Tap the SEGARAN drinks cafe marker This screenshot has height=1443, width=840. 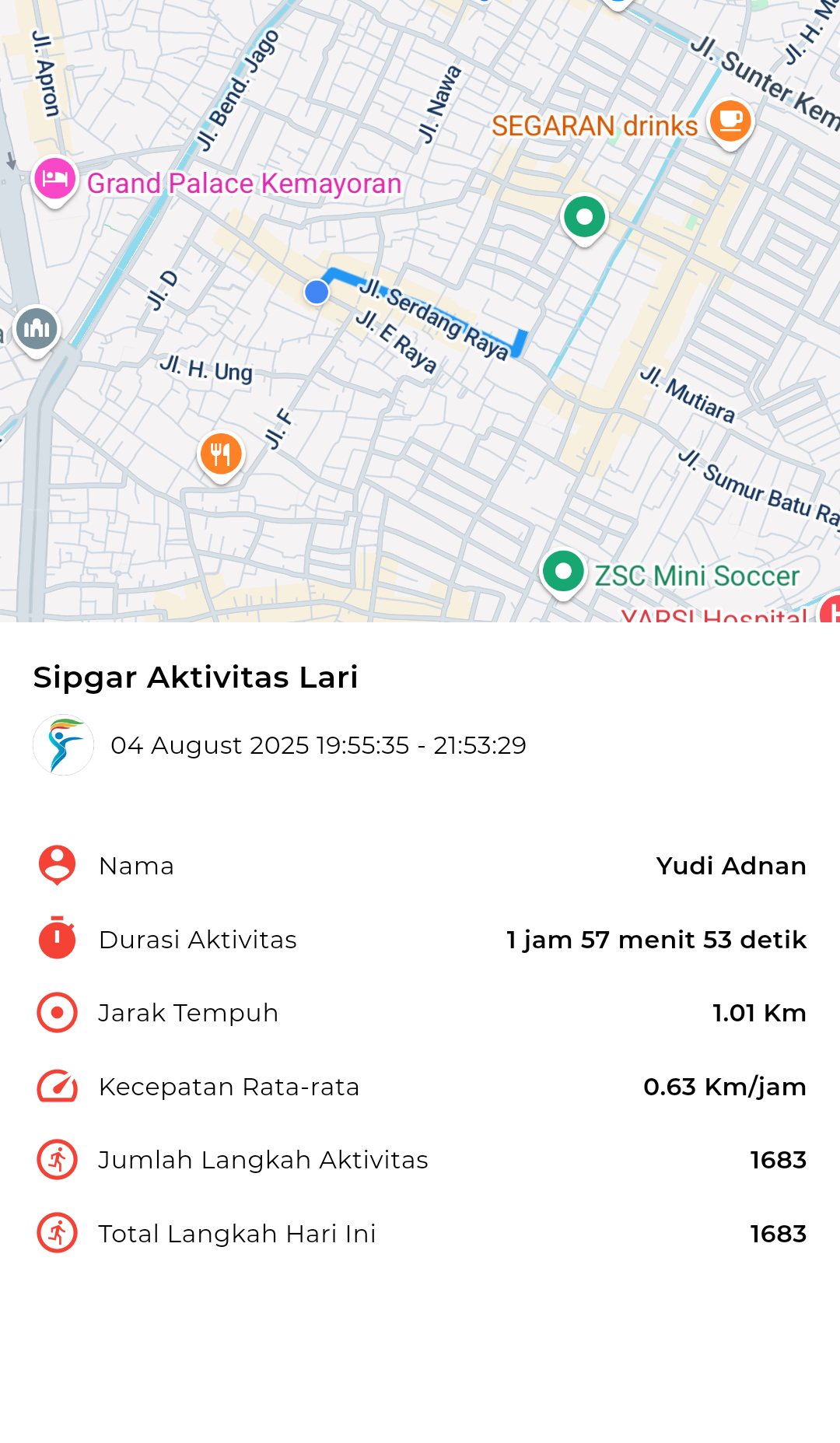[x=730, y=123]
